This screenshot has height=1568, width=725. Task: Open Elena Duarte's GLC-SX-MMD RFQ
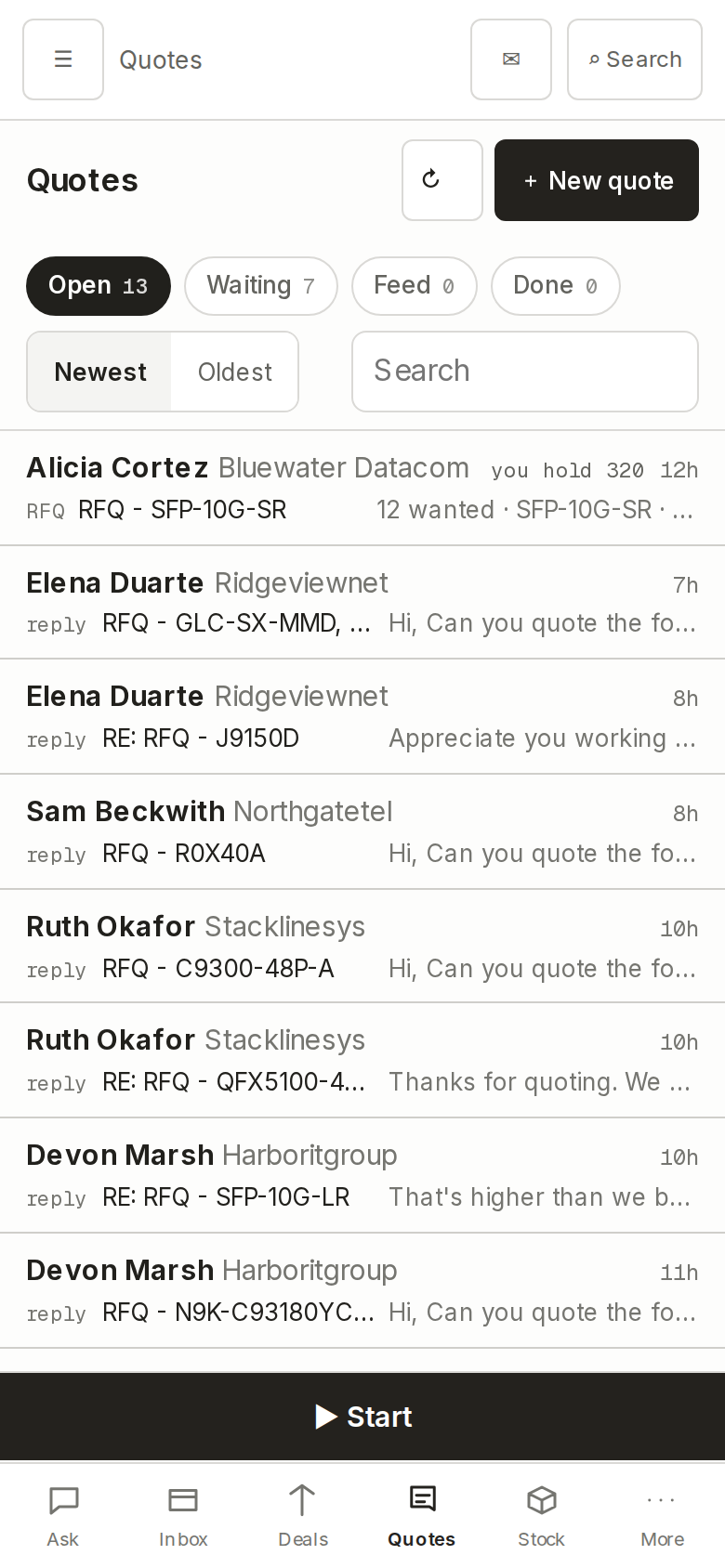click(x=362, y=603)
